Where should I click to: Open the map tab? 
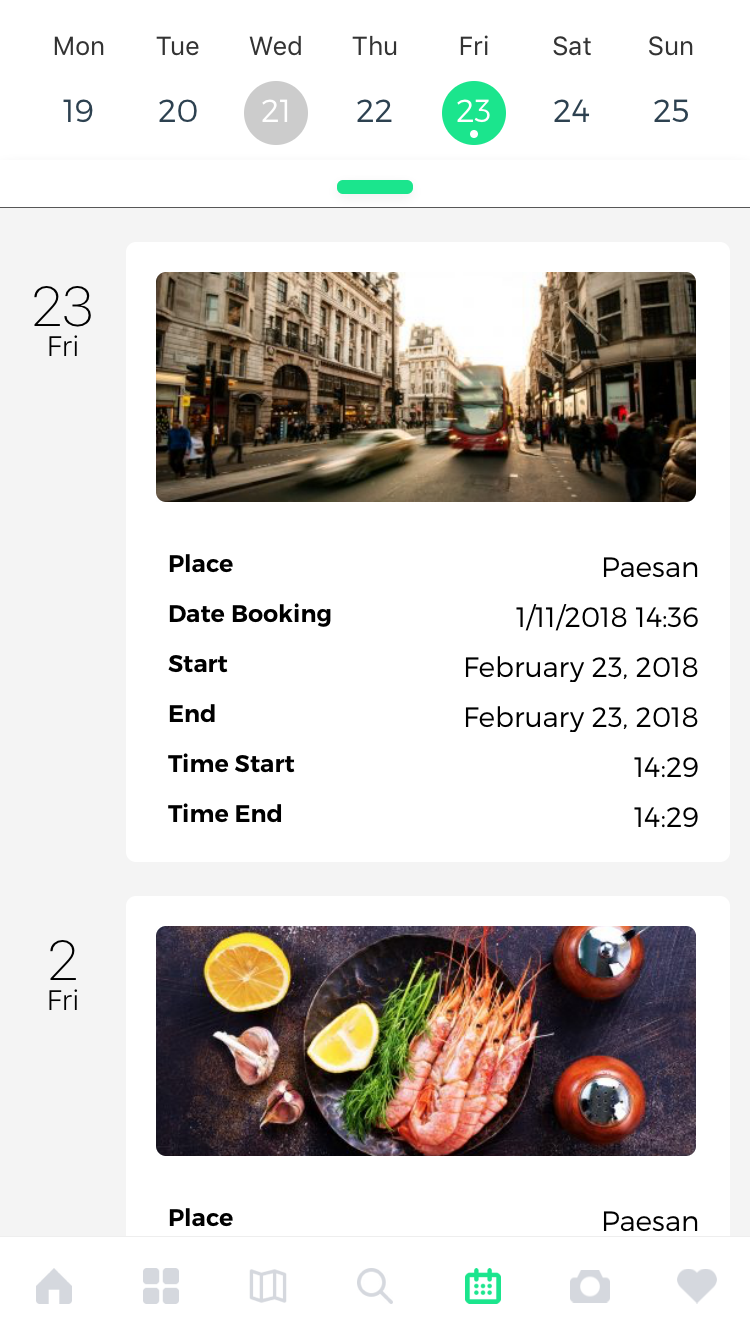pos(268,1286)
